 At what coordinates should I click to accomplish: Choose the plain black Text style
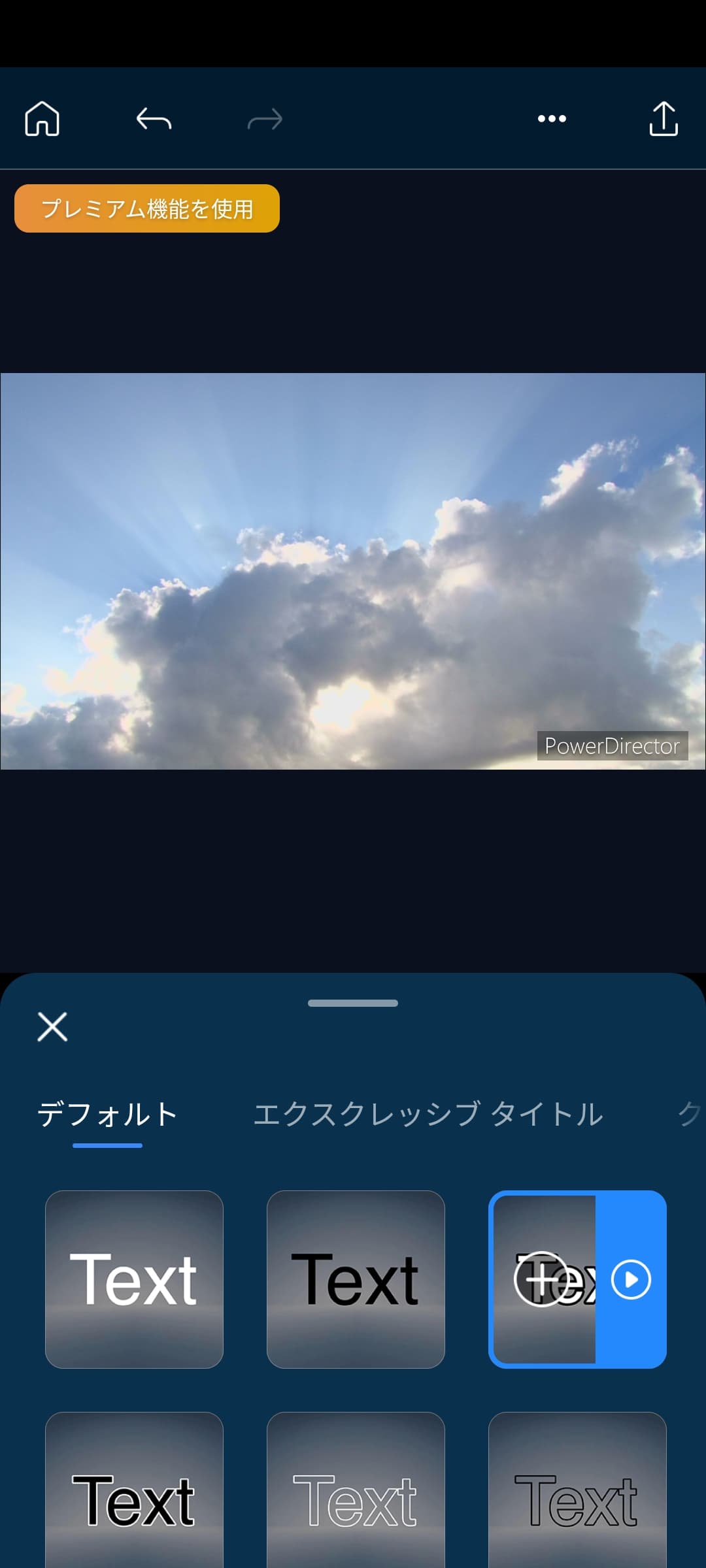pos(356,1279)
